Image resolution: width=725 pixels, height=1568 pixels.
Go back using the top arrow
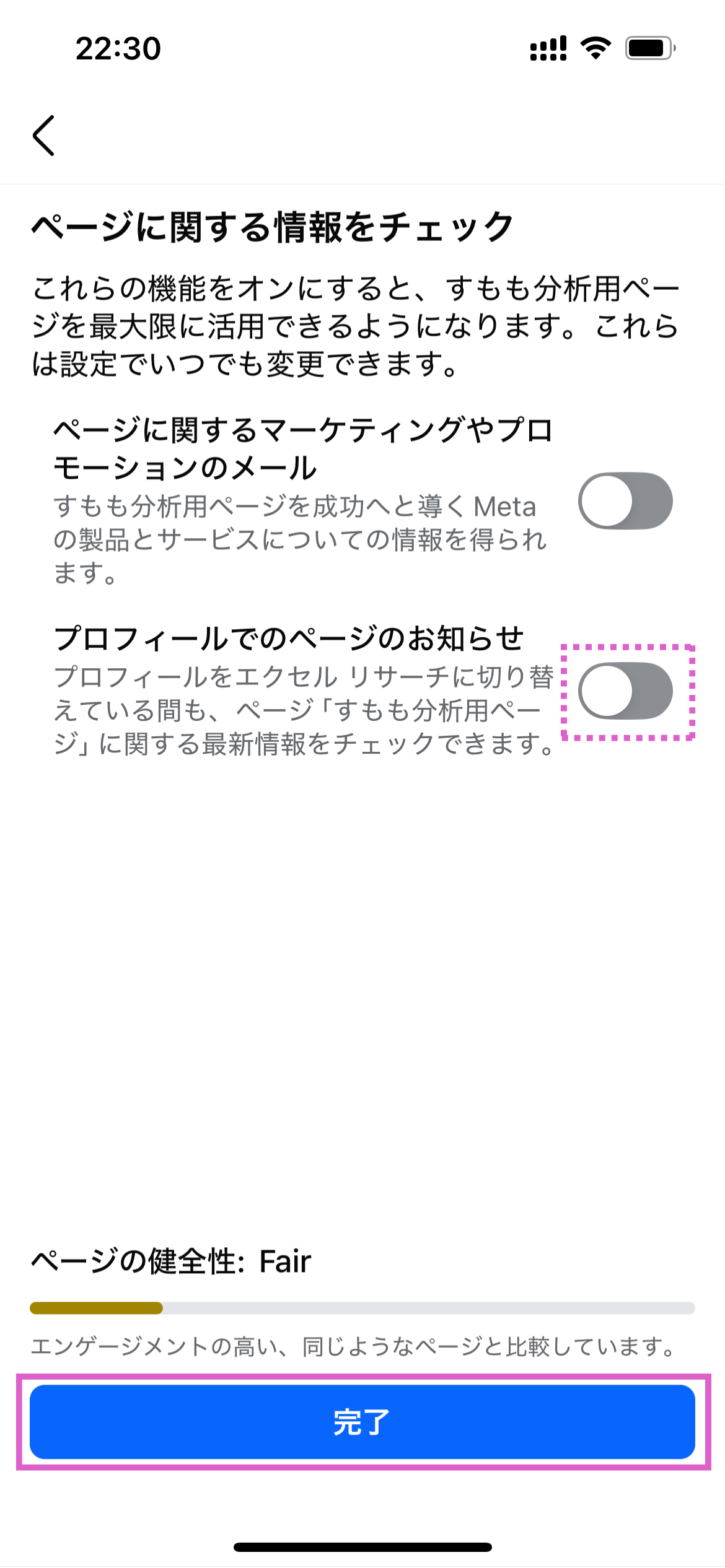click(x=44, y=135)
